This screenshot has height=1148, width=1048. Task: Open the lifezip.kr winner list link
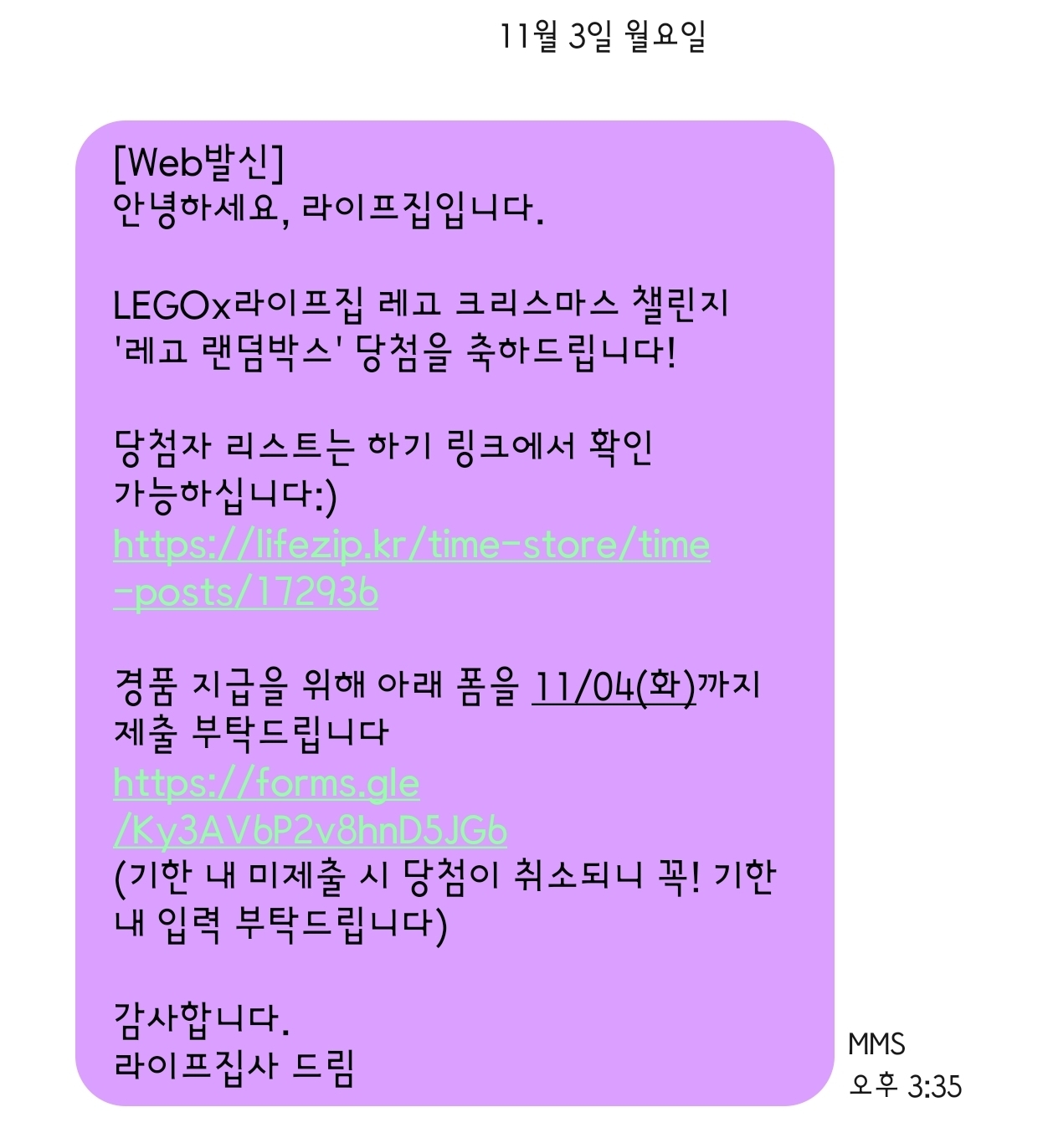point(411,569)
